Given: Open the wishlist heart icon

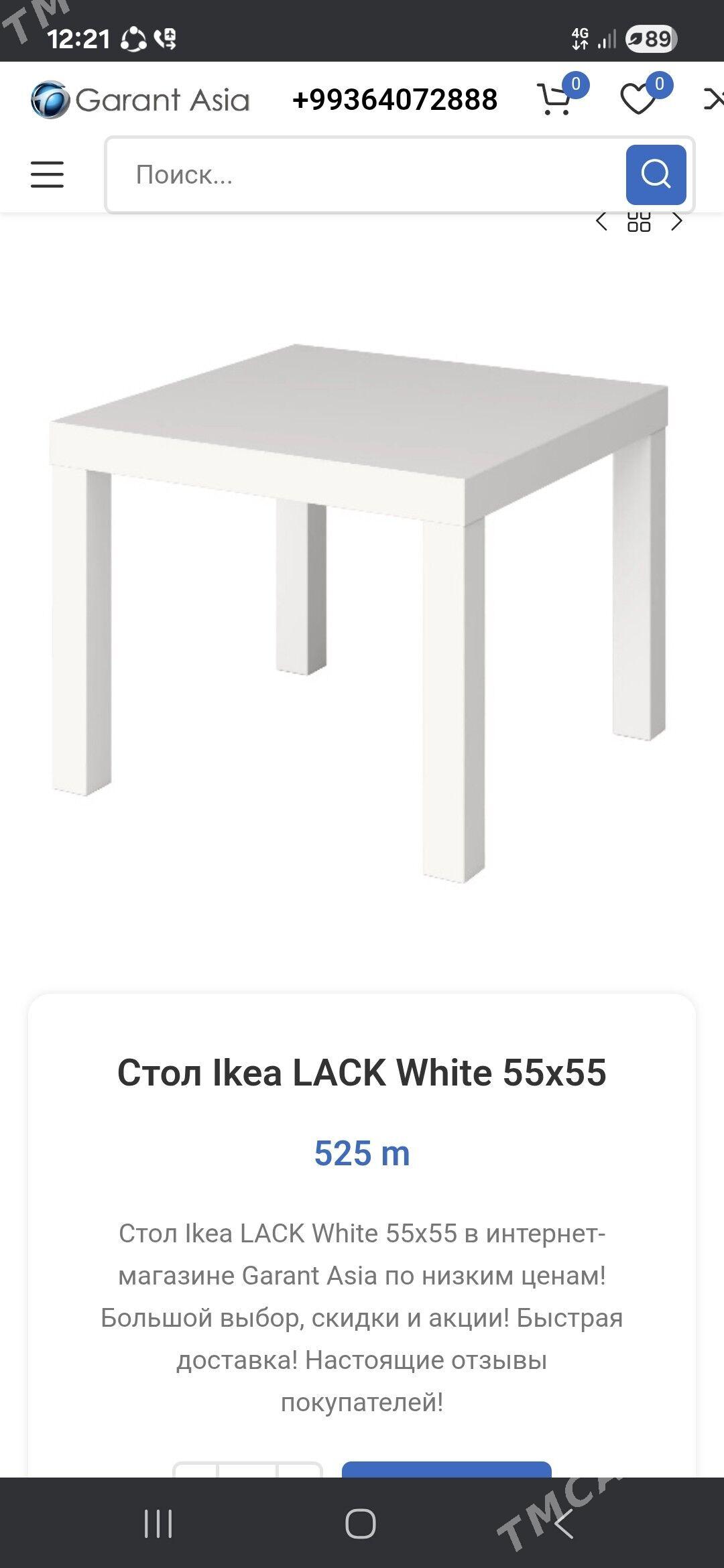Looking at the screenshot, I should tap(638, 100).
